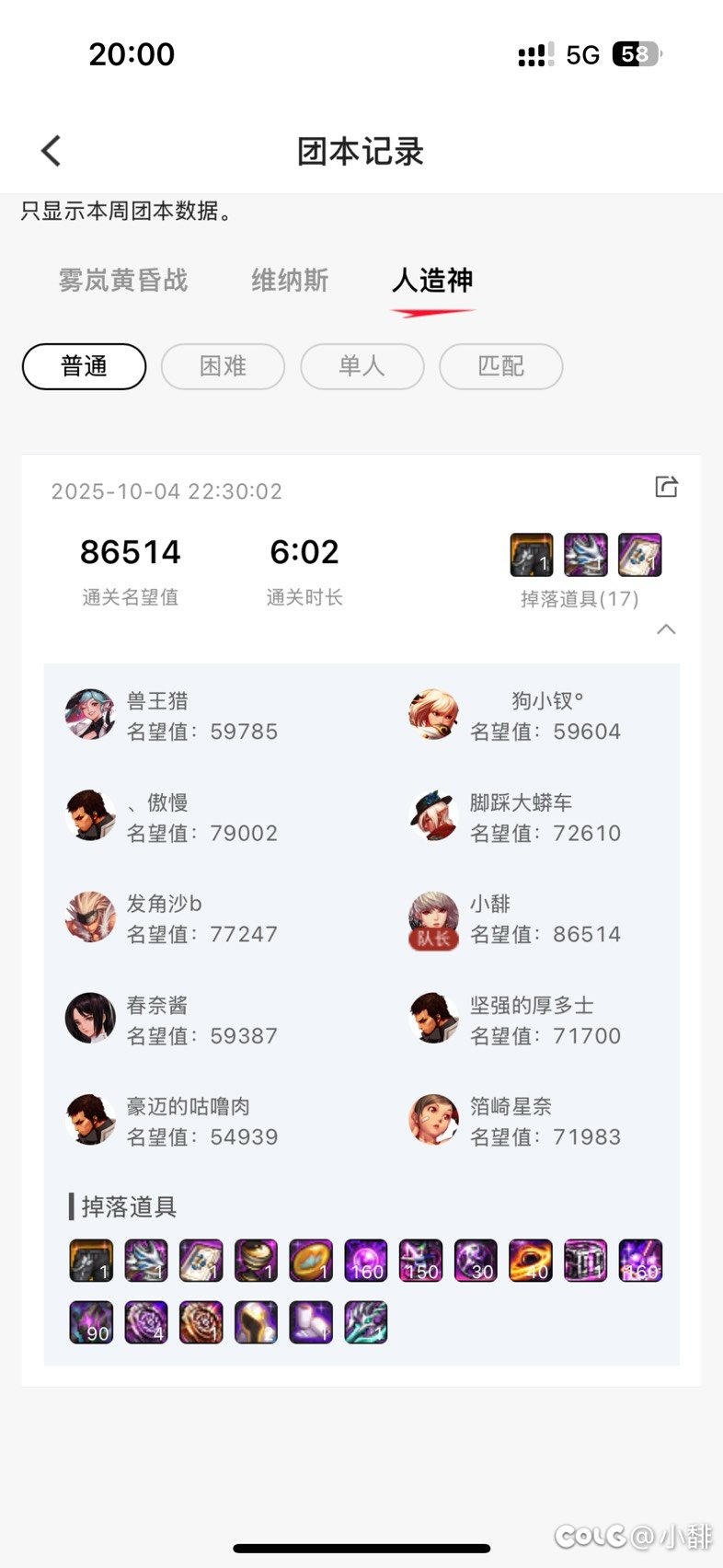Filter by 单人 mode
723x1568 pixels.
click(361, 366)
